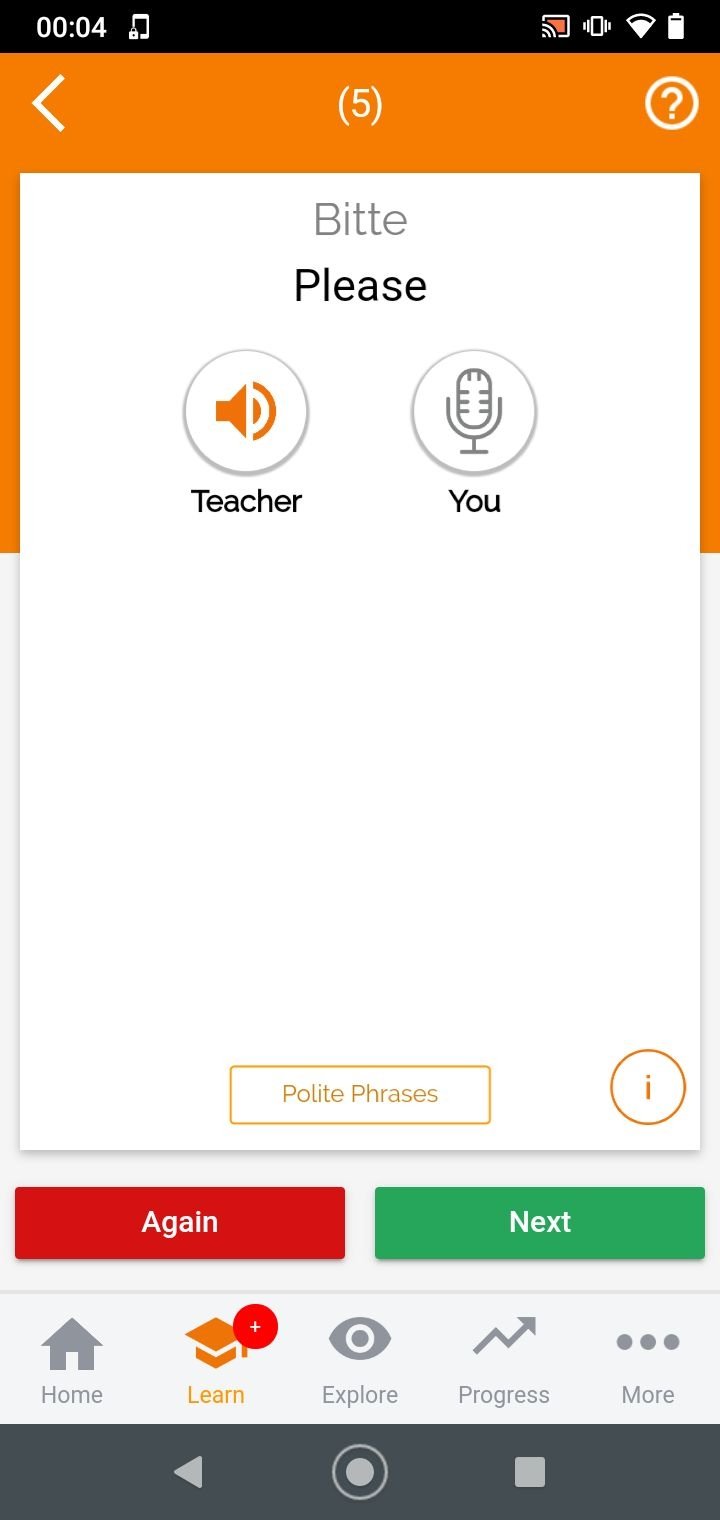Switch to the Explore tab
The width and height of the screenshot is (720, 1520).
[360, 1360]
